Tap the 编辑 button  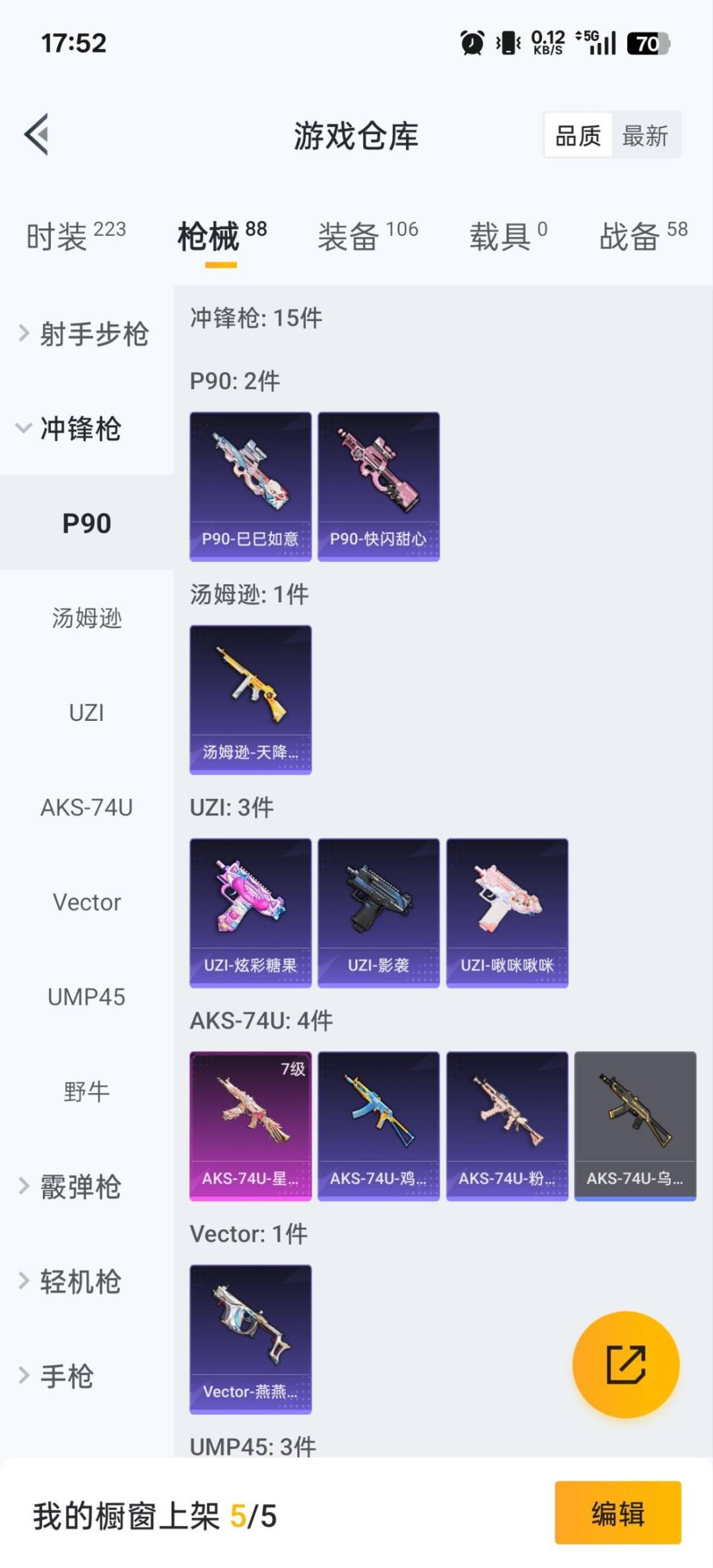coord(617,1513)
